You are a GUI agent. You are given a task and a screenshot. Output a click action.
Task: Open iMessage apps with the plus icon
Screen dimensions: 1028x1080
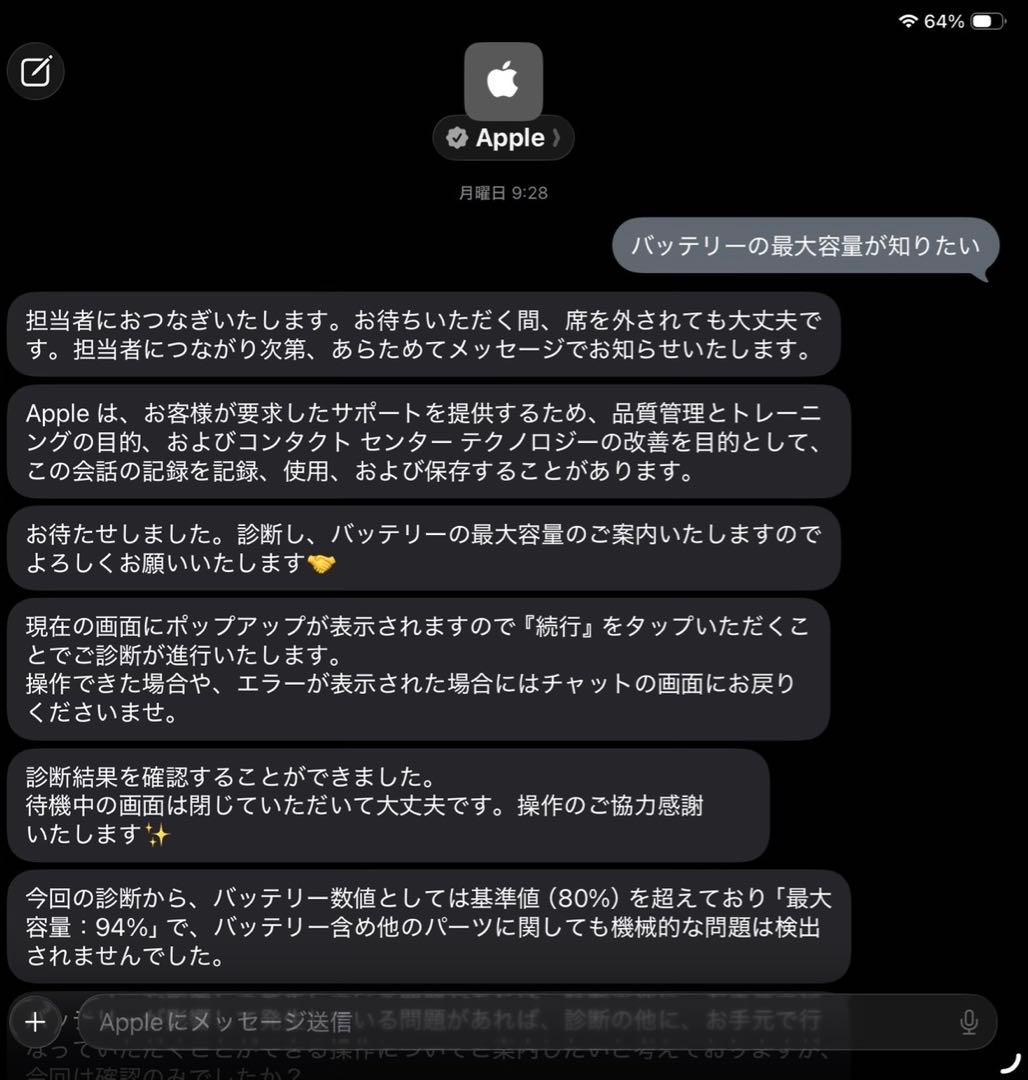pyautogui.click(x=35, y=1023)
